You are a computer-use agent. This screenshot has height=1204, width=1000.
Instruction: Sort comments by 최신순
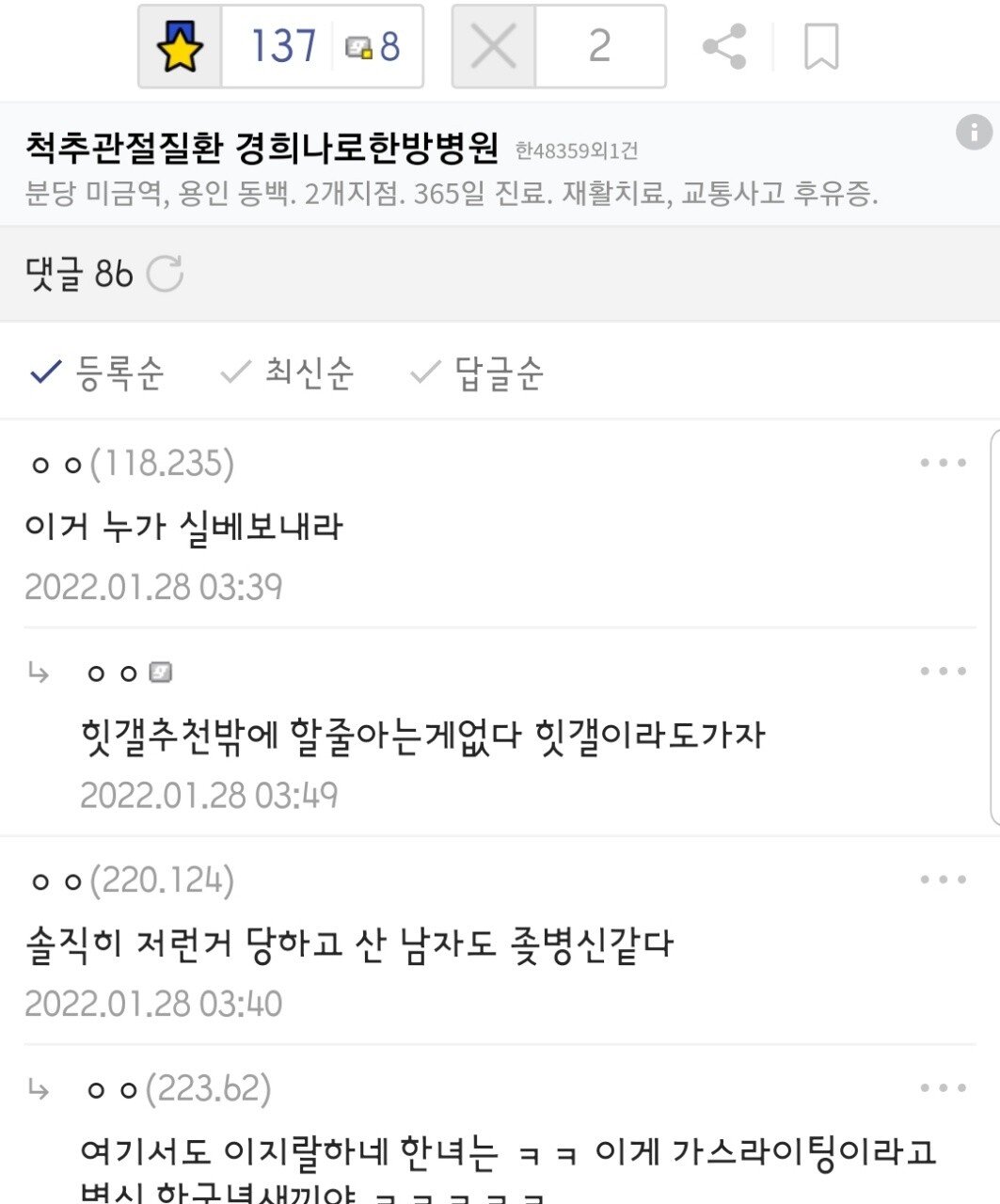[x=288, y=373]
